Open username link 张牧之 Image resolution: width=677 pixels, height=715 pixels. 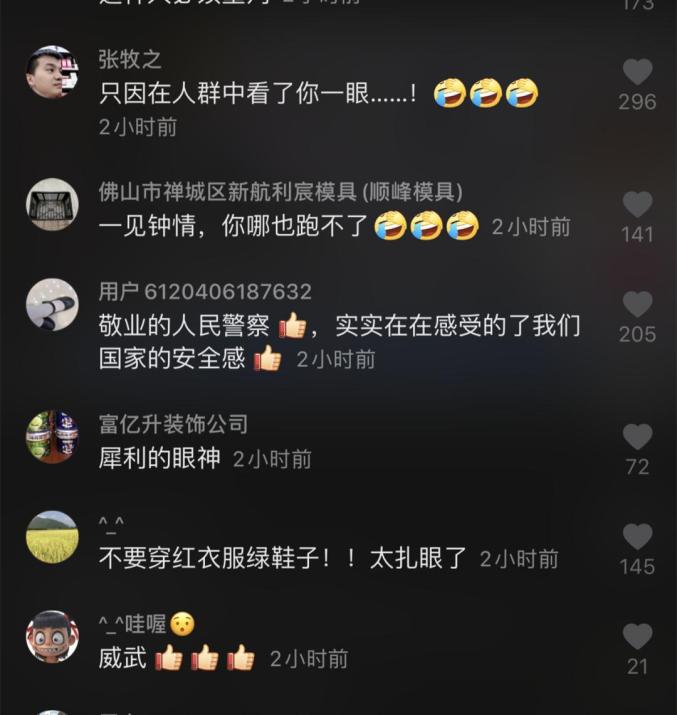click(x=130, y=60)
